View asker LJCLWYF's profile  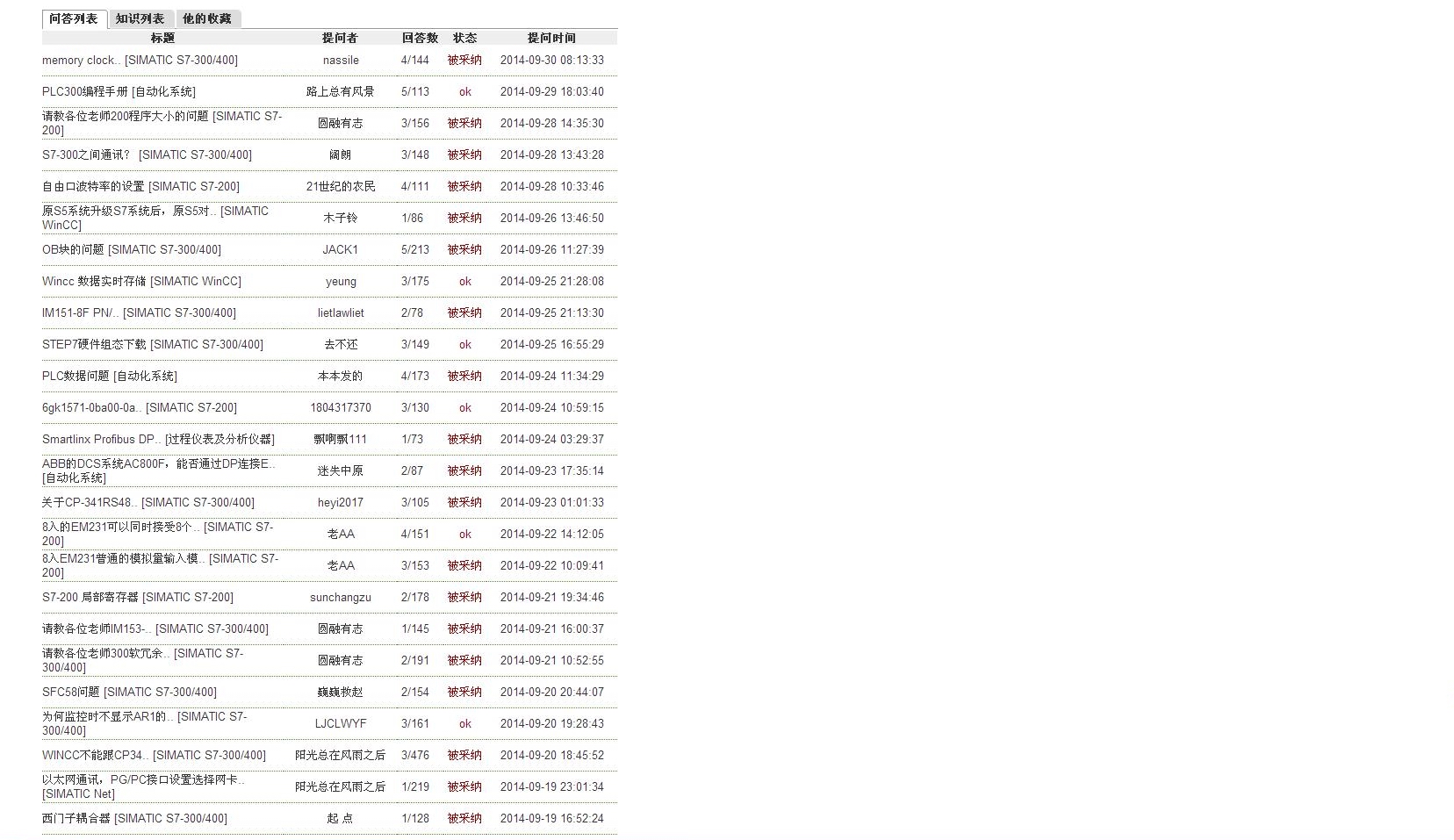(x=341, y=724)
